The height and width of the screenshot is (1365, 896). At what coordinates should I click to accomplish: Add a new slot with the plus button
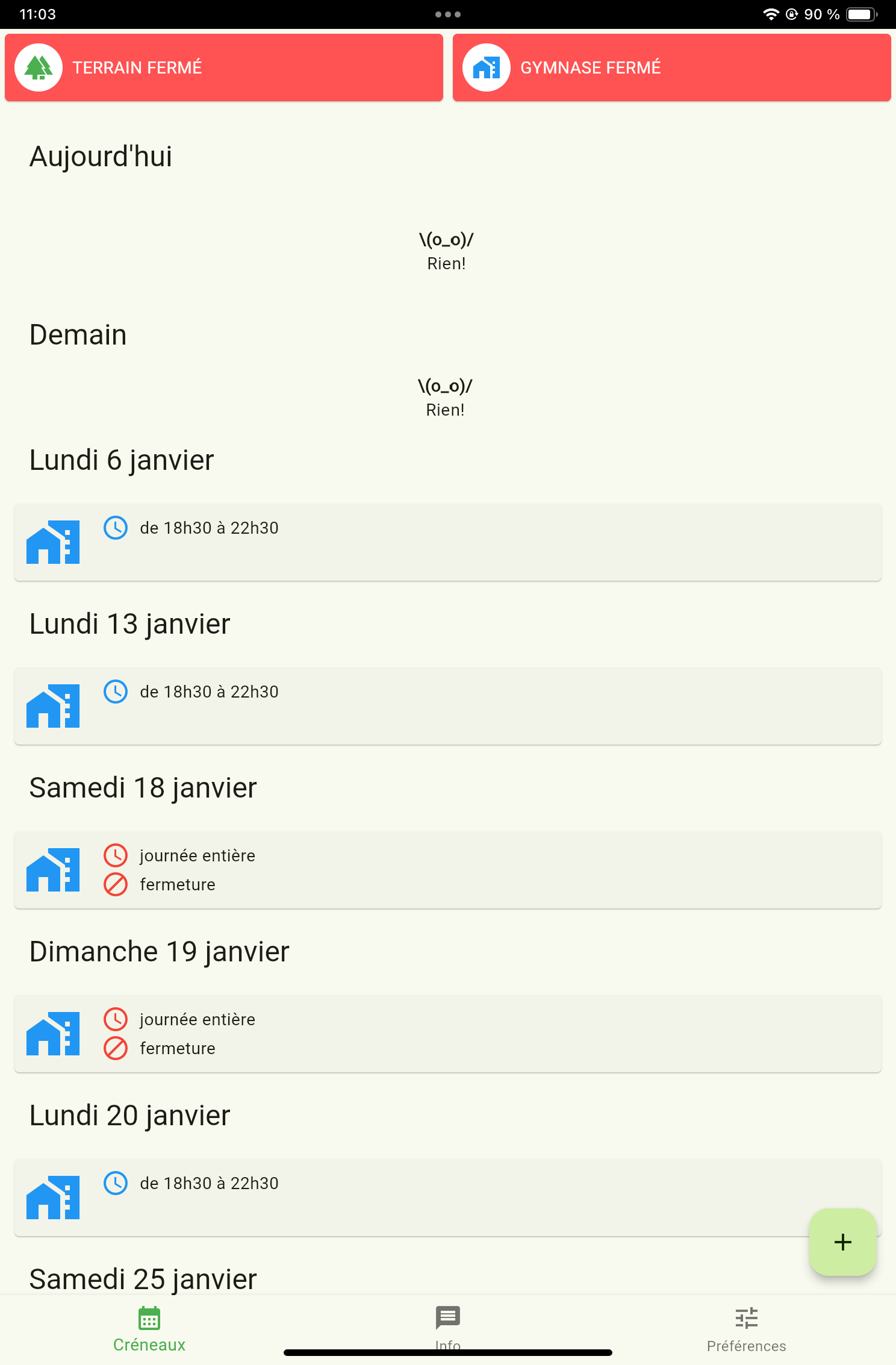[842, 1242]
